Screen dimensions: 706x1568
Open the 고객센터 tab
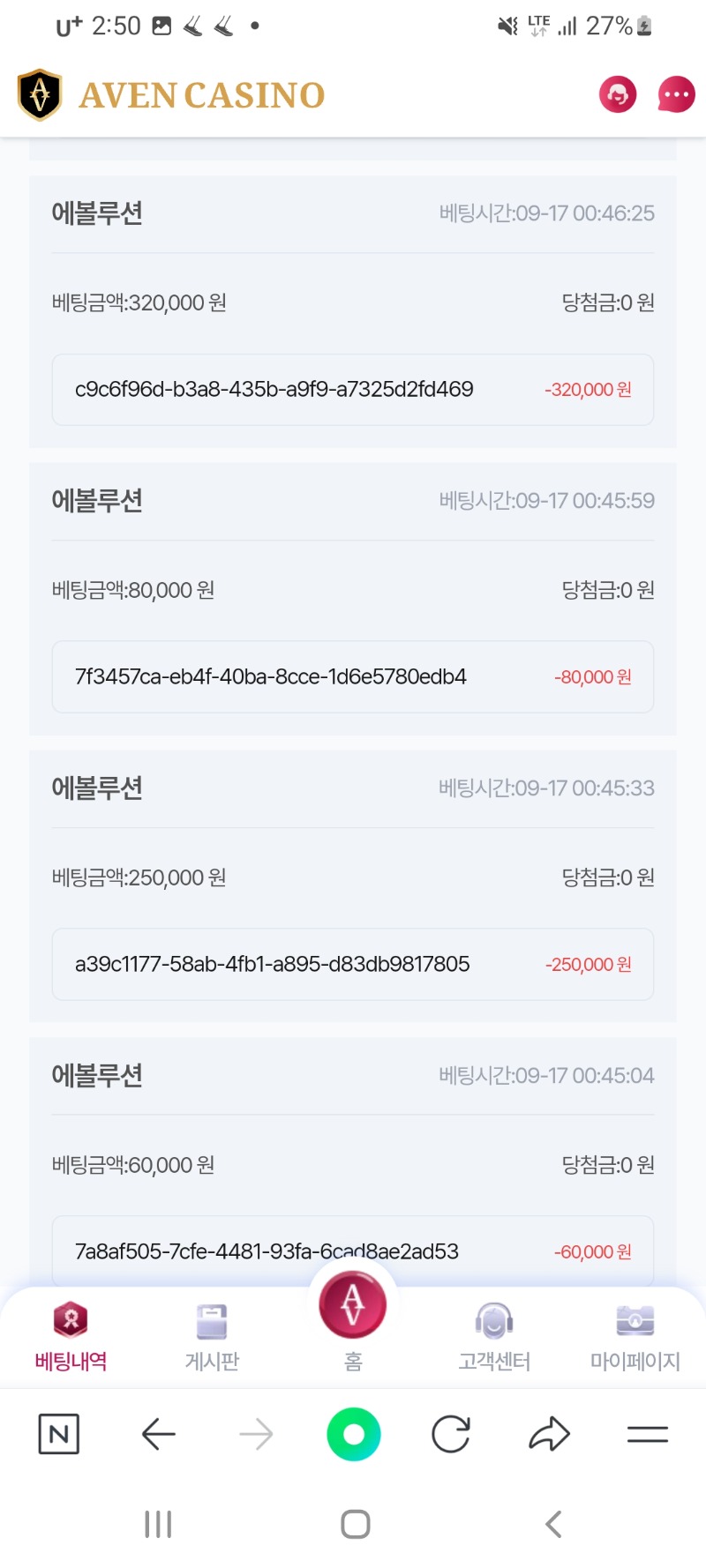pos(494,1336)
